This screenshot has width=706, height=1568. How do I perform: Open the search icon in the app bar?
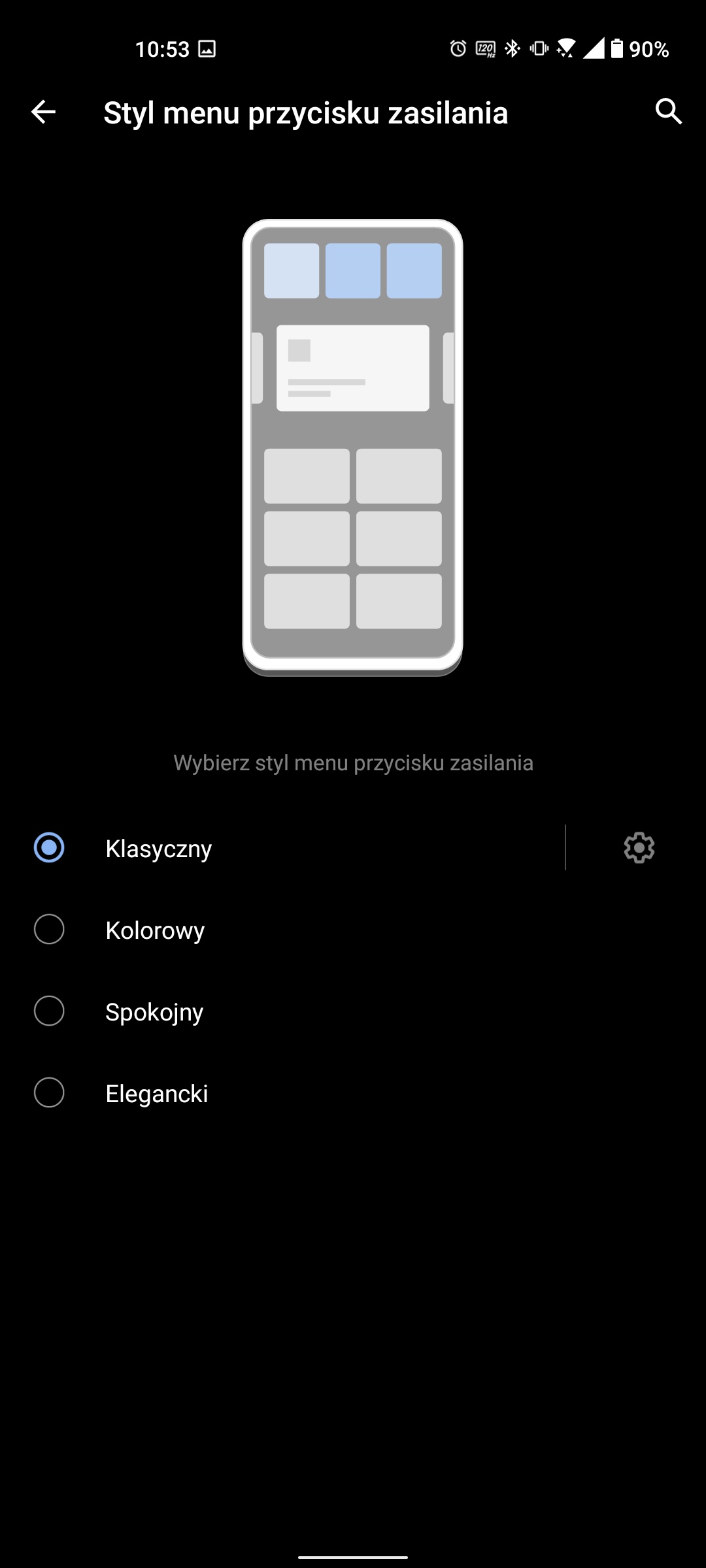(668, 112)
